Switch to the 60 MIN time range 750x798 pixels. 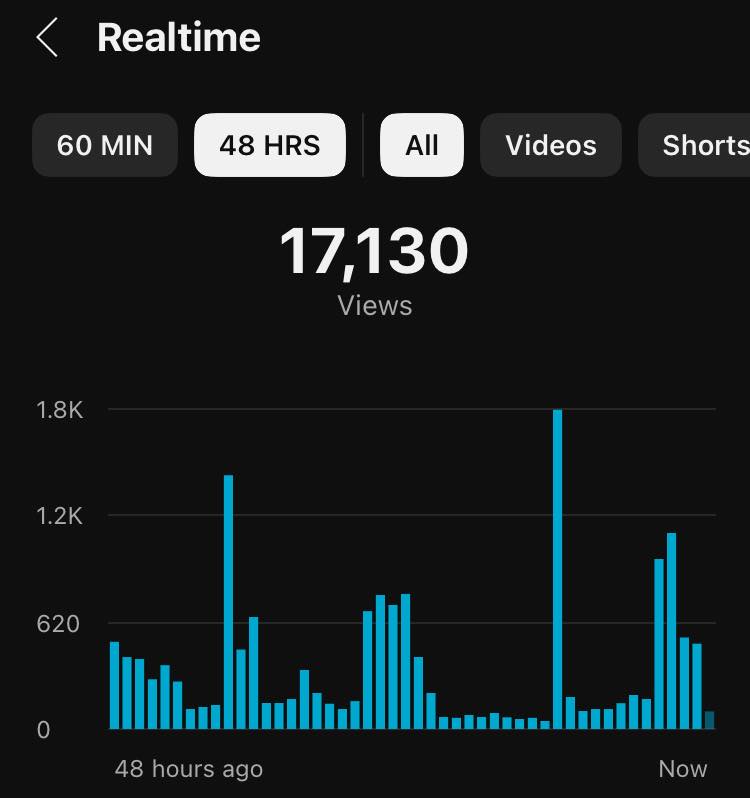point(105,145)
